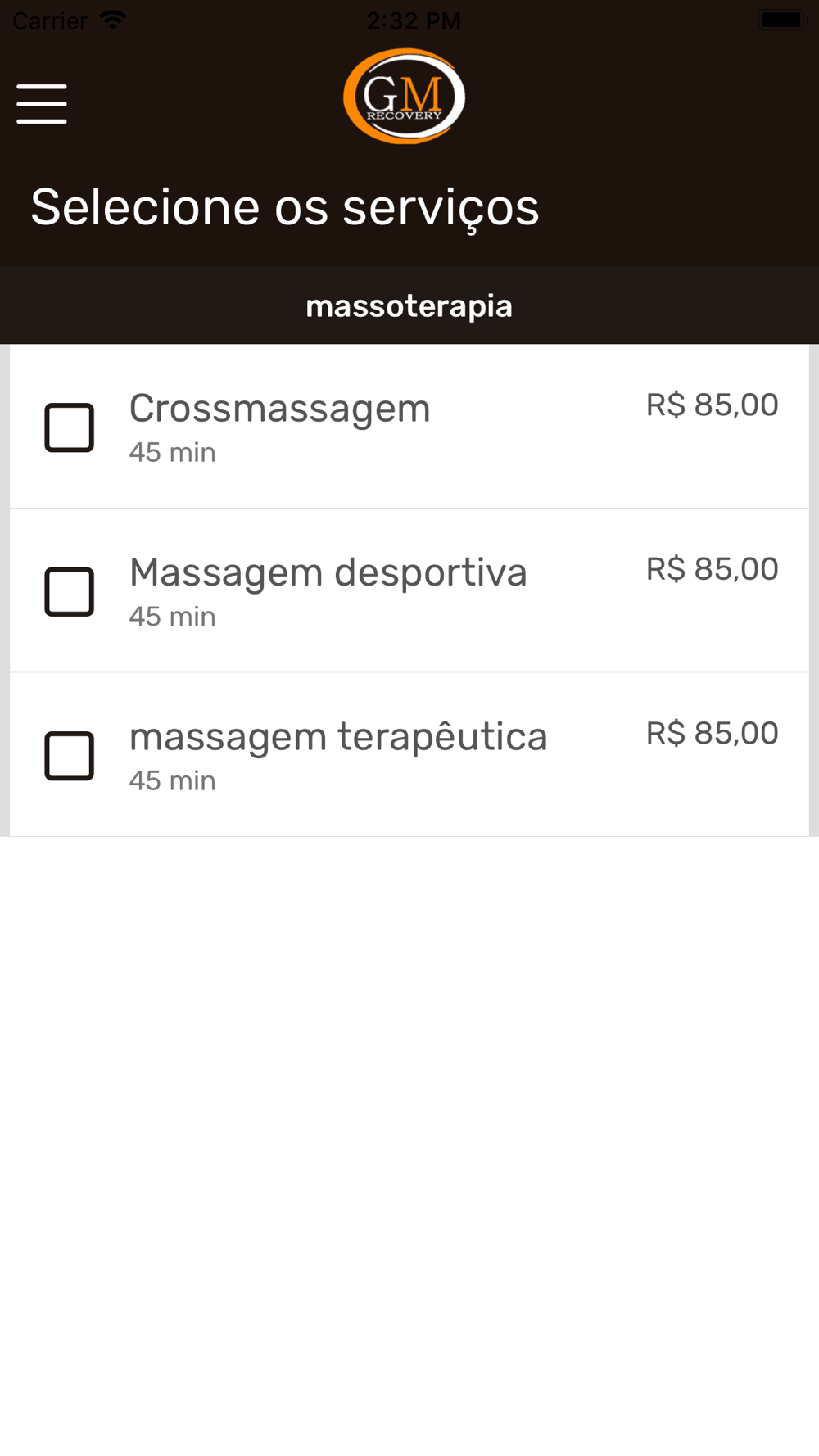Open the hamburger menu
The width and height of the screenshot is (819, 1456).
(42, 104)
